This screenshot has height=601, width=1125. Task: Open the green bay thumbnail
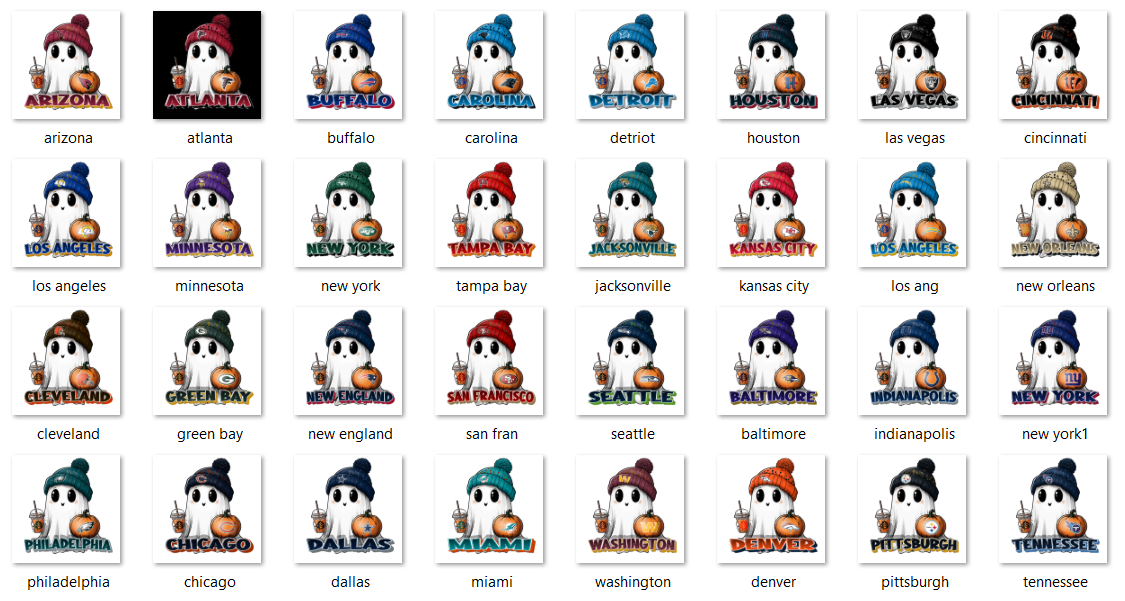[208, 361]
